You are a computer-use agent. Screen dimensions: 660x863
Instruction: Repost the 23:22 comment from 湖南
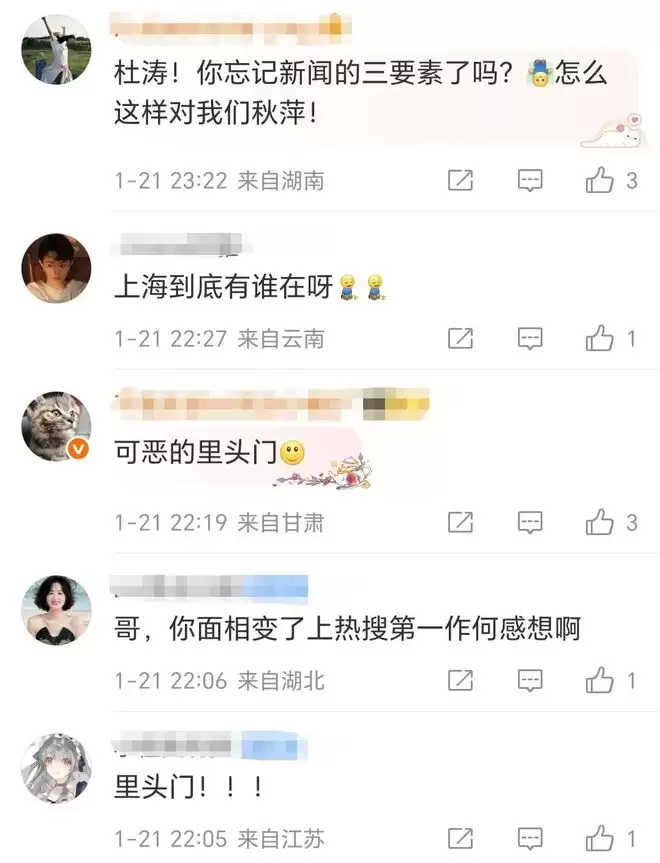click(x=460, y=181)
